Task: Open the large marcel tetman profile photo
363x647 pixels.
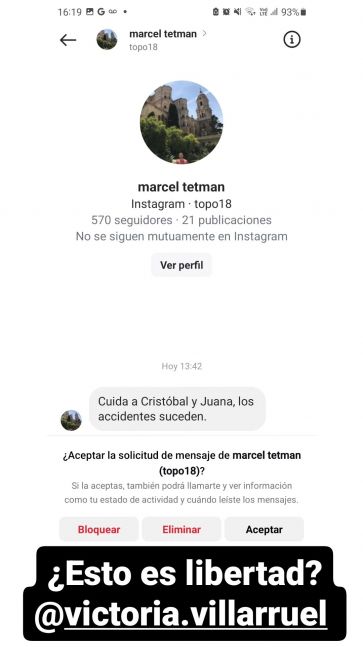Action: [182, 122]
